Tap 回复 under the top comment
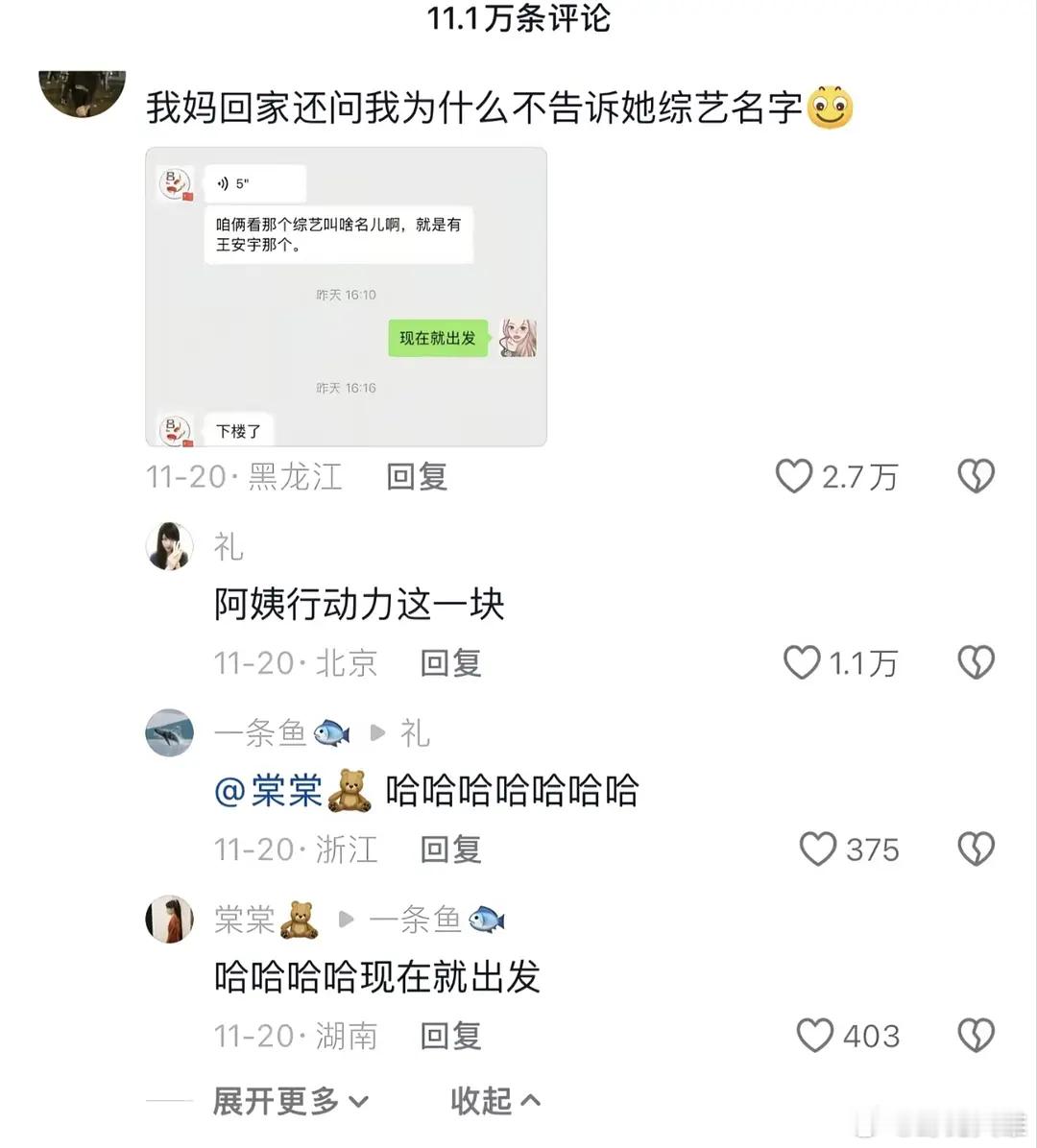The image size is (1037, 1148). (x=415, y=477)
